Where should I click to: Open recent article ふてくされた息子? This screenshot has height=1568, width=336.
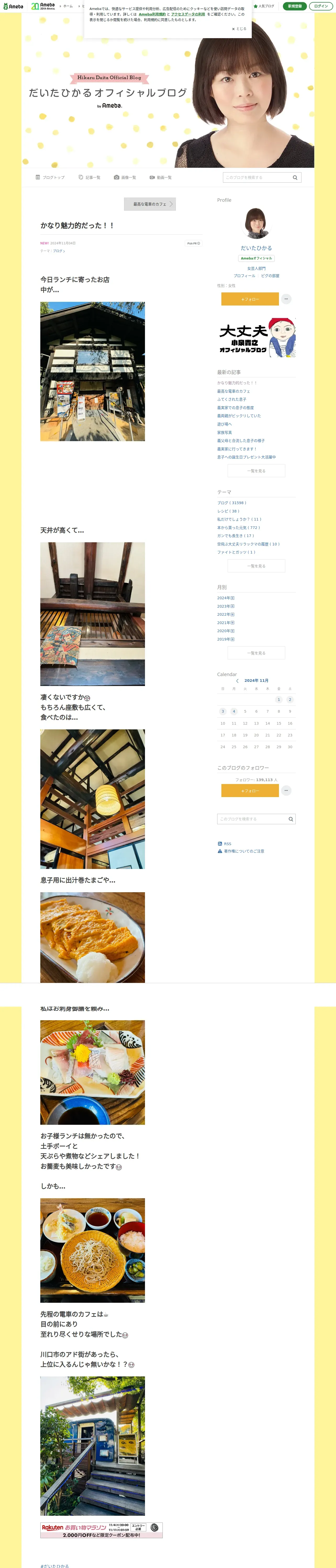tap(232, 399)
